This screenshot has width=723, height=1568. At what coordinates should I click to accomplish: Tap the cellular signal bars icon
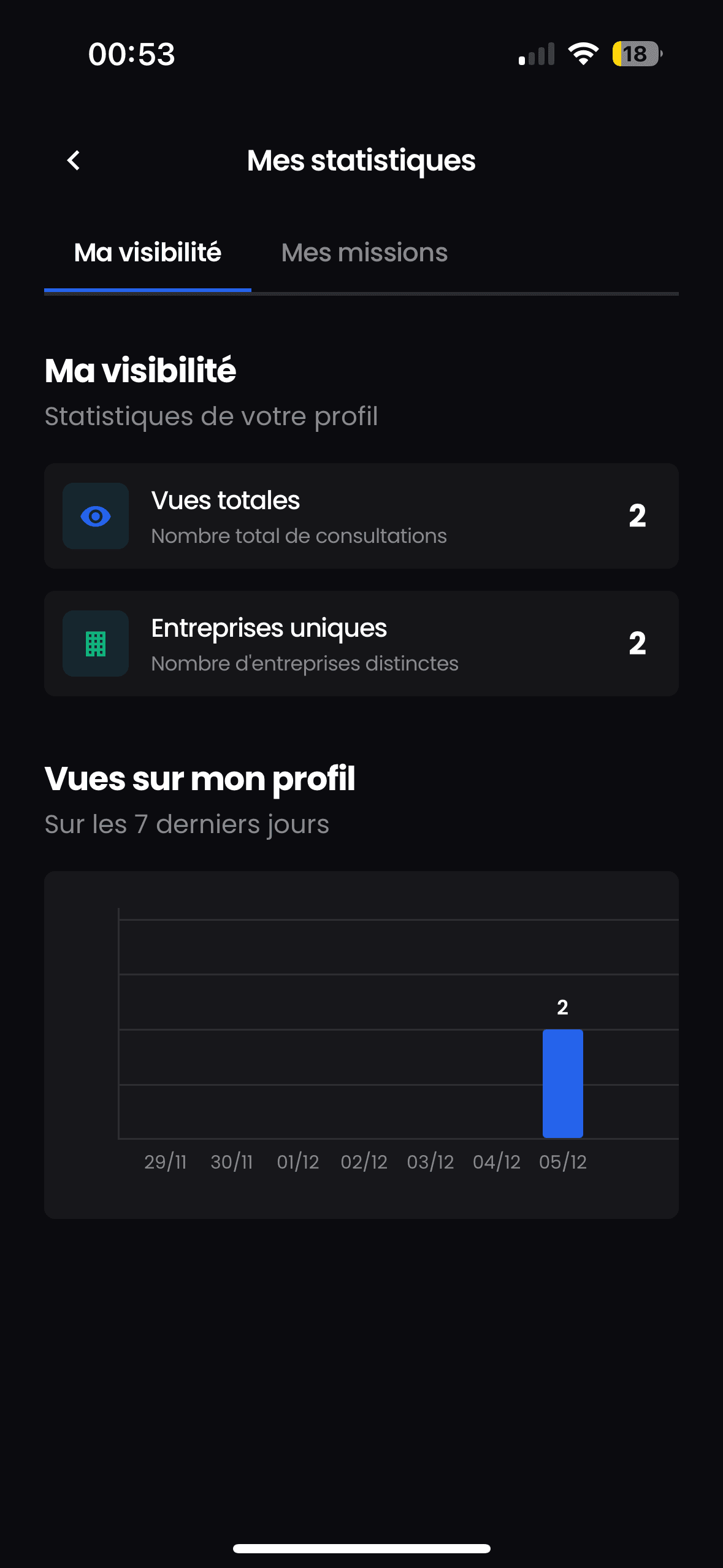click(537, 54)
